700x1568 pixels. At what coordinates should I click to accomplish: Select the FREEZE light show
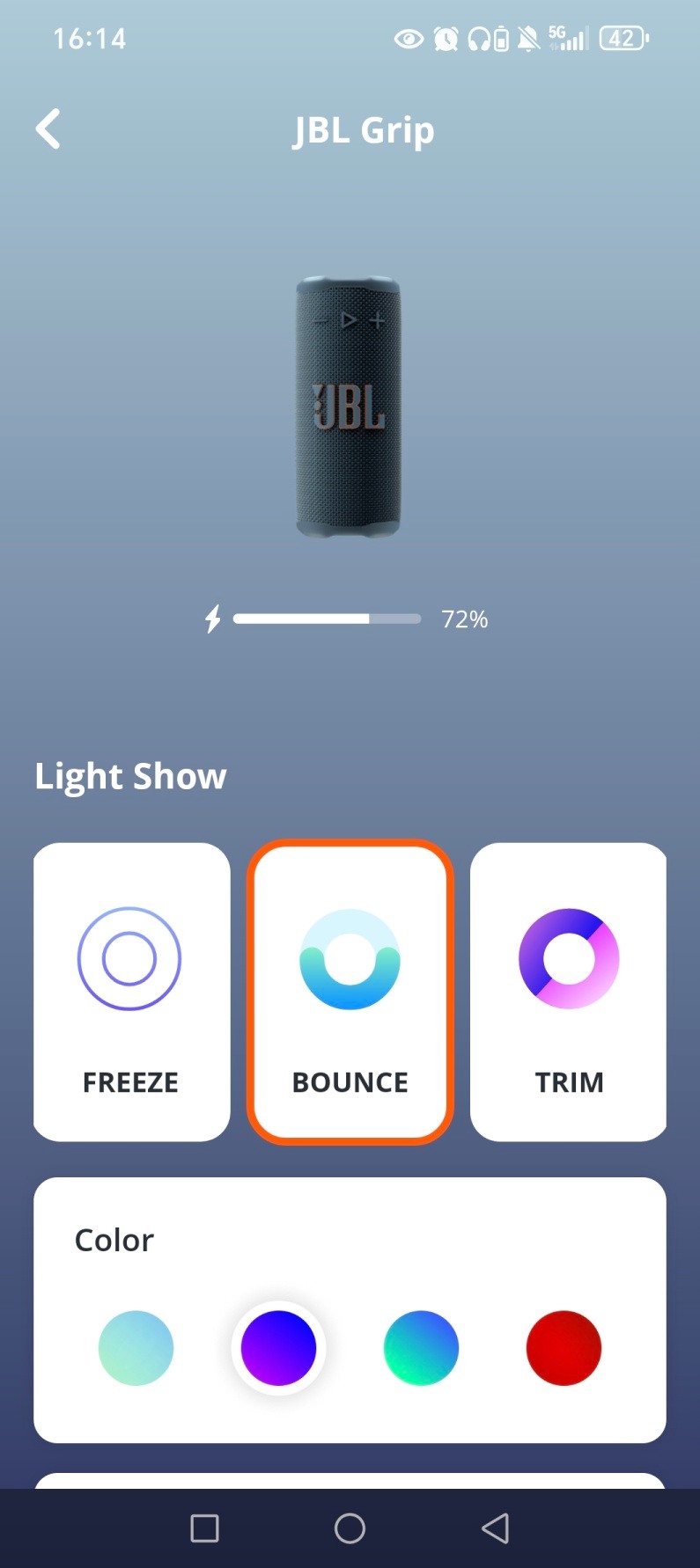[131, 992]
